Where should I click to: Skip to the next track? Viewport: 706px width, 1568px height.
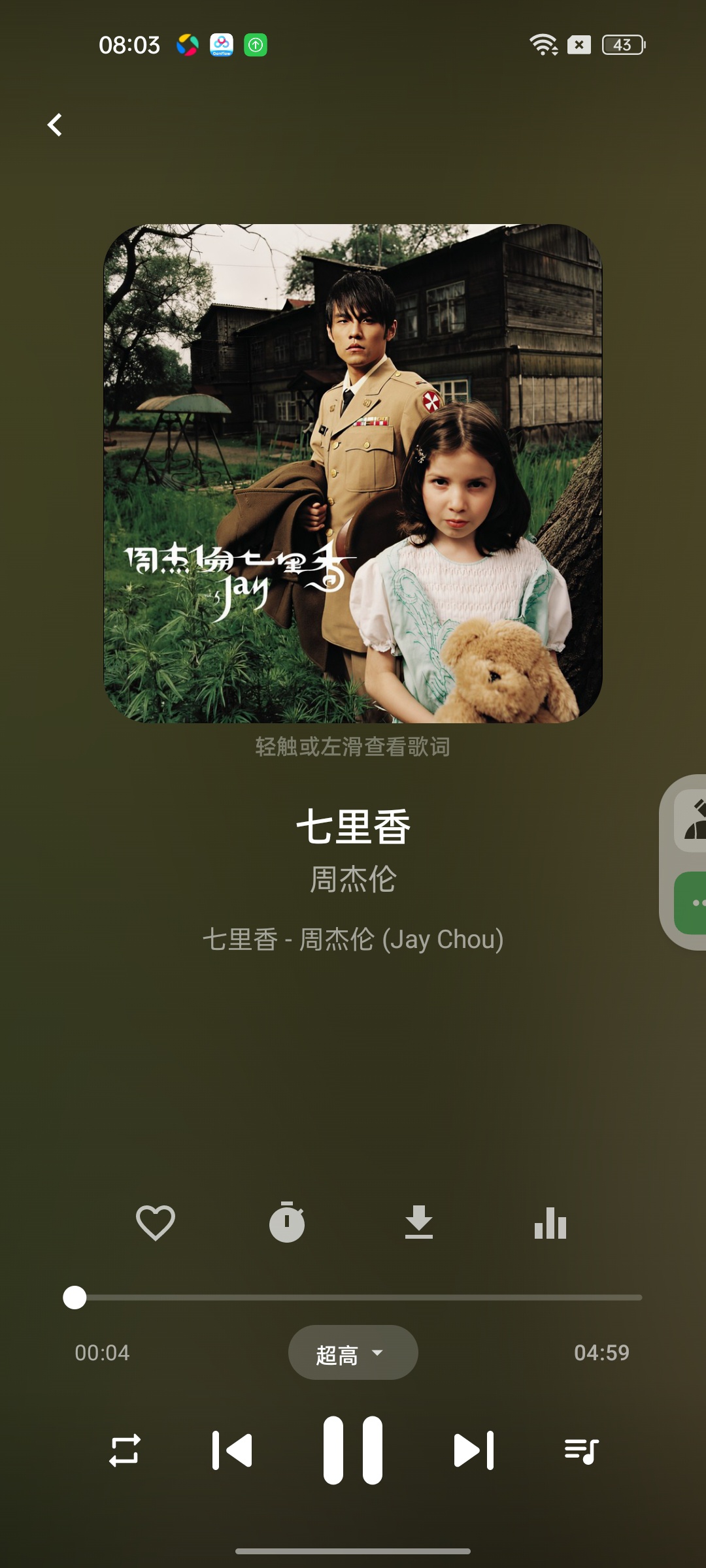coord(474,1450)
